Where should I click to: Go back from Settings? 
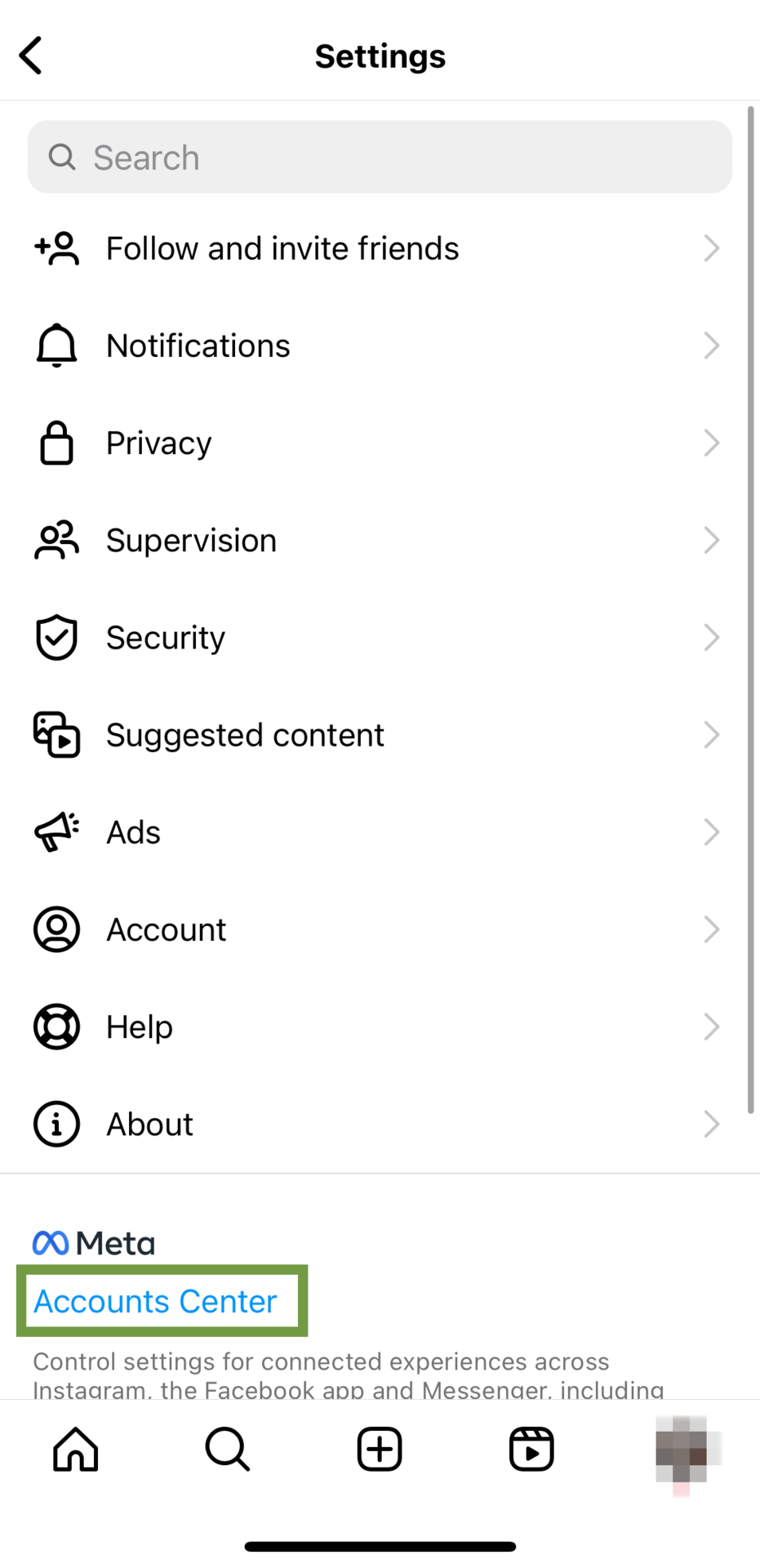31,56
